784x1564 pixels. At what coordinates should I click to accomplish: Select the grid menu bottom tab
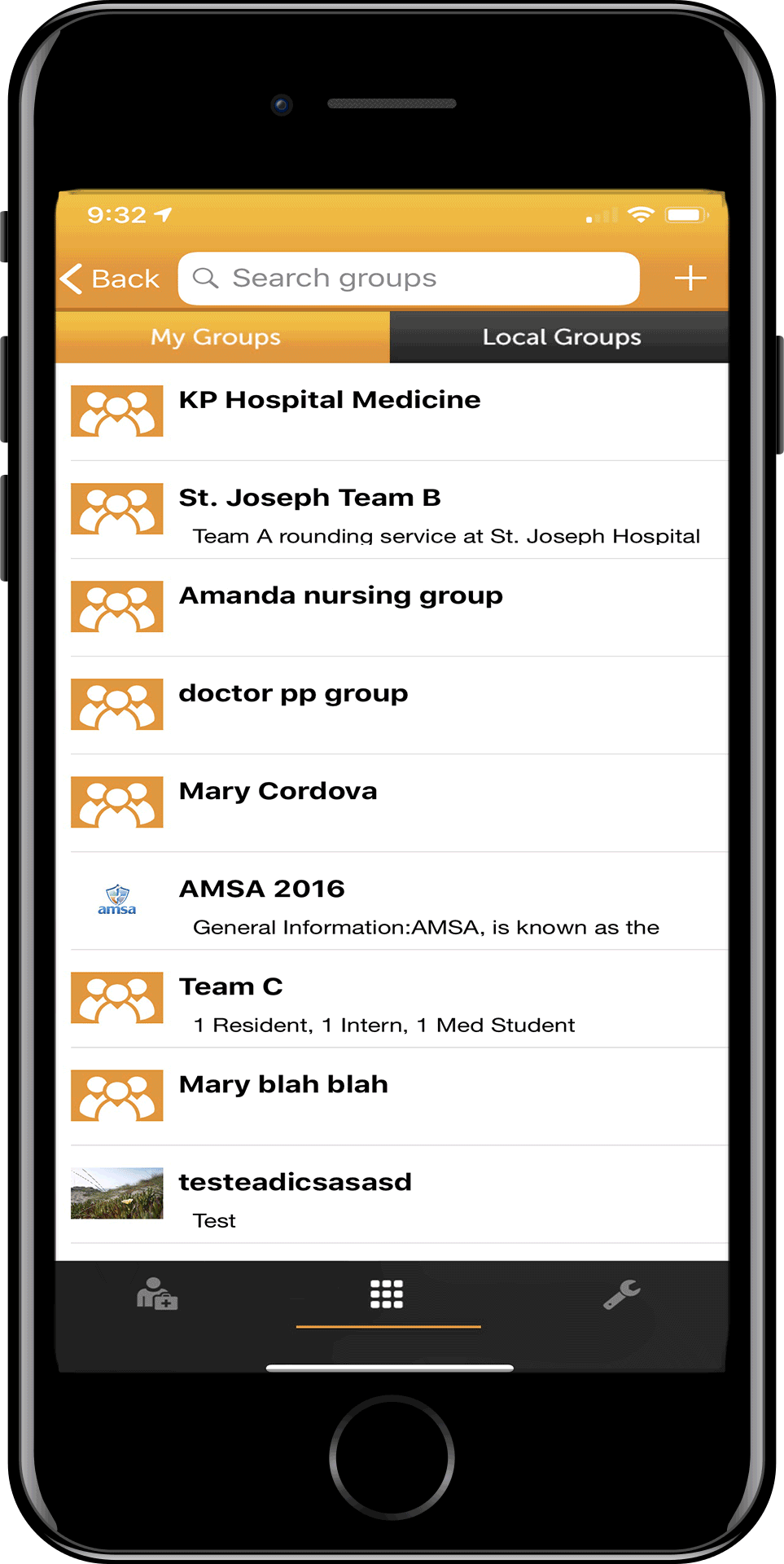pos(387,1294)
